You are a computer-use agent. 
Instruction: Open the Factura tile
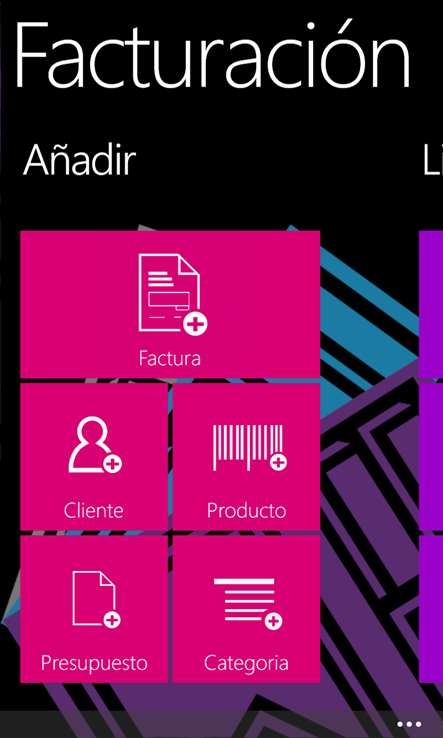(170, 304)
